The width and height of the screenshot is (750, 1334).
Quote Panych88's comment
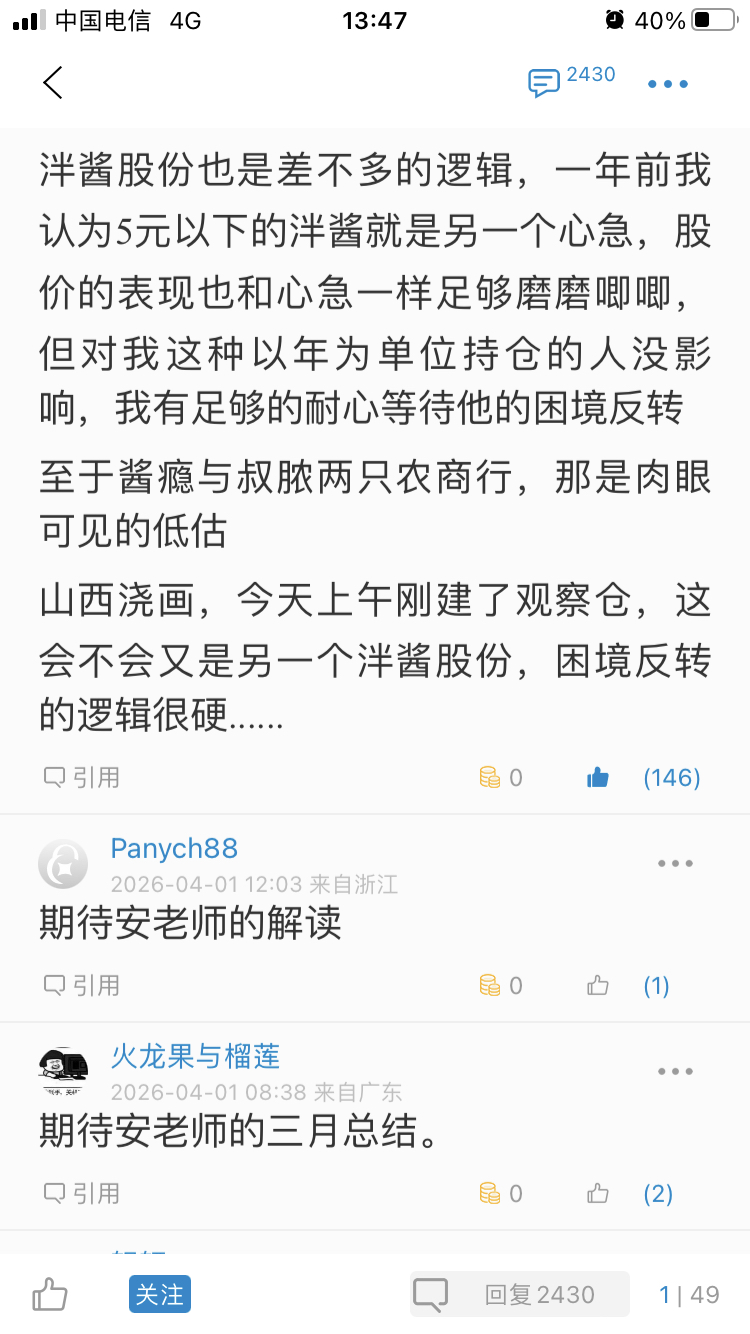pos(82,985)
